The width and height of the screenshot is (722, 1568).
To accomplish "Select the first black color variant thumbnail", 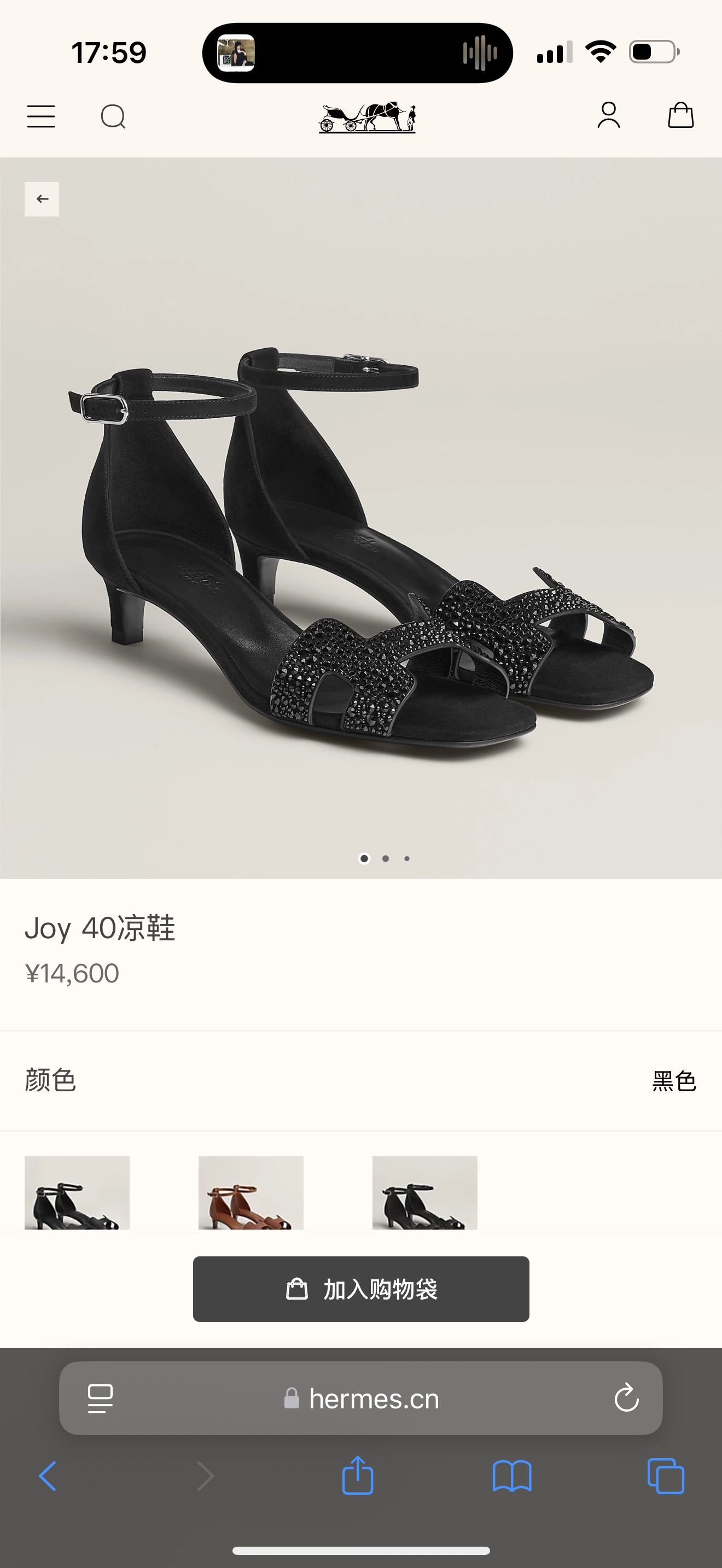I will (x=77, y=1192).
